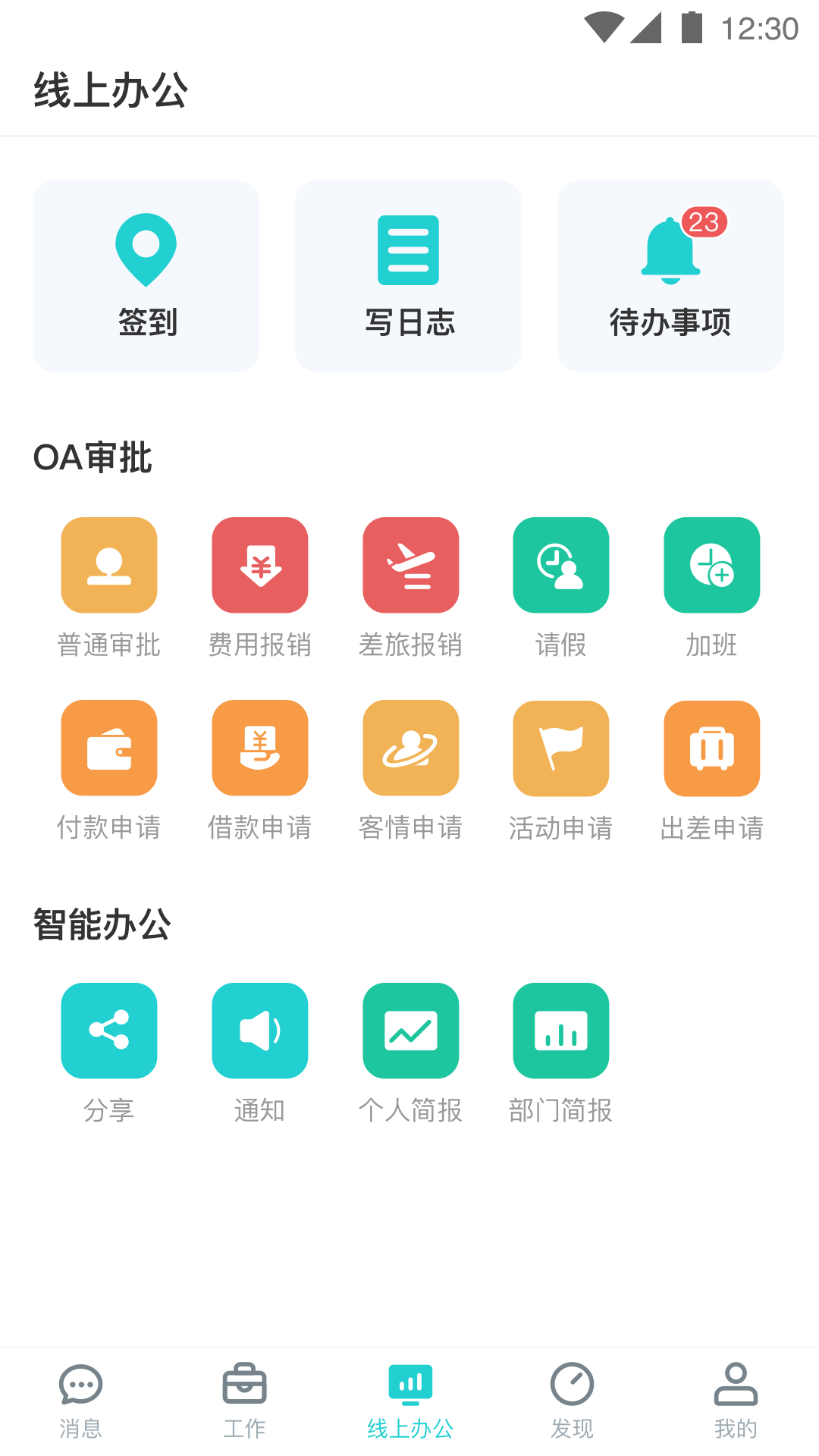
Task: Open the 发现 discover tab
Action: 573,1399
